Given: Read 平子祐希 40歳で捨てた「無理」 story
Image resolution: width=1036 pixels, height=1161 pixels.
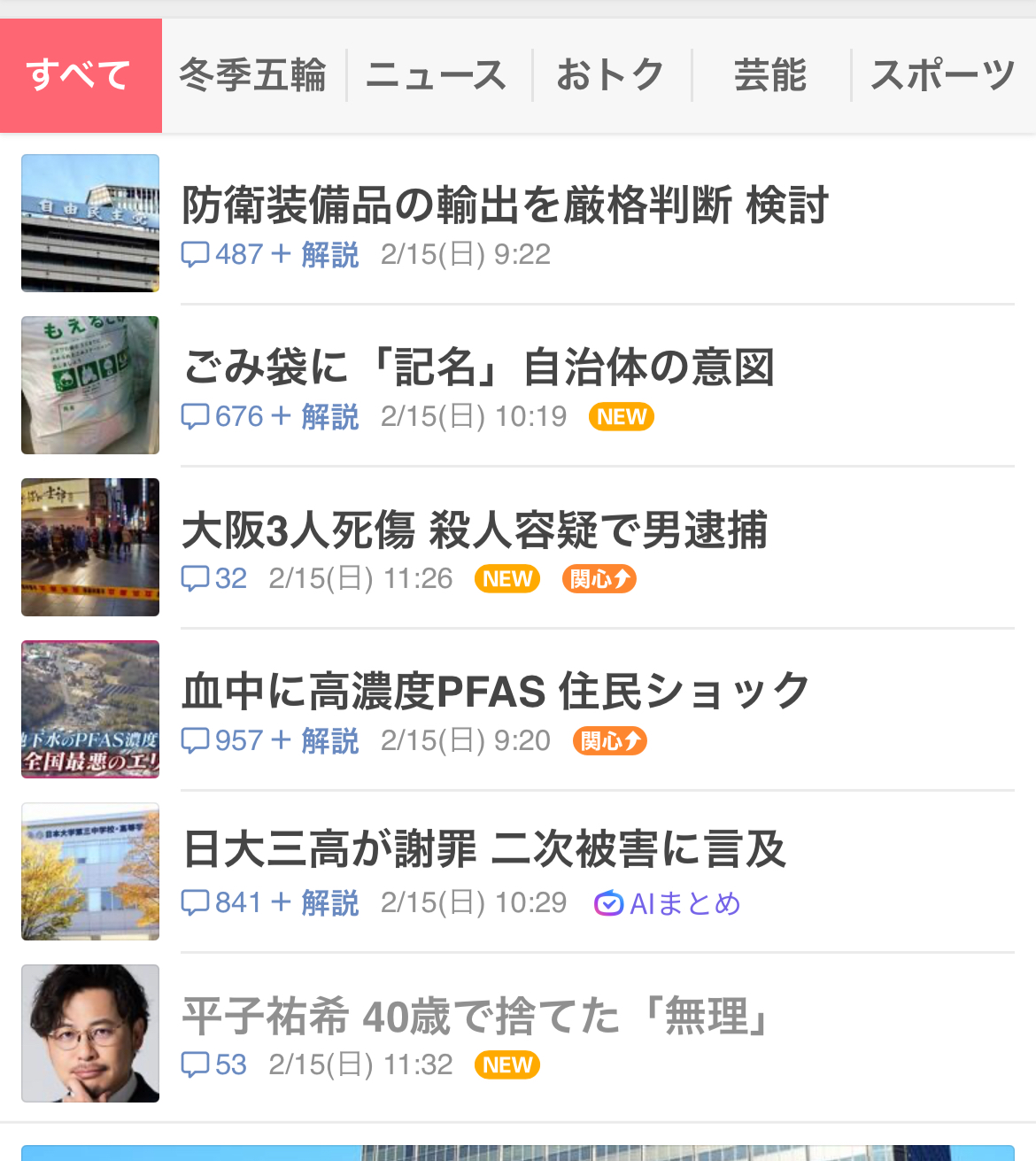Looking at the screenshot, I should pos(475,1016).
